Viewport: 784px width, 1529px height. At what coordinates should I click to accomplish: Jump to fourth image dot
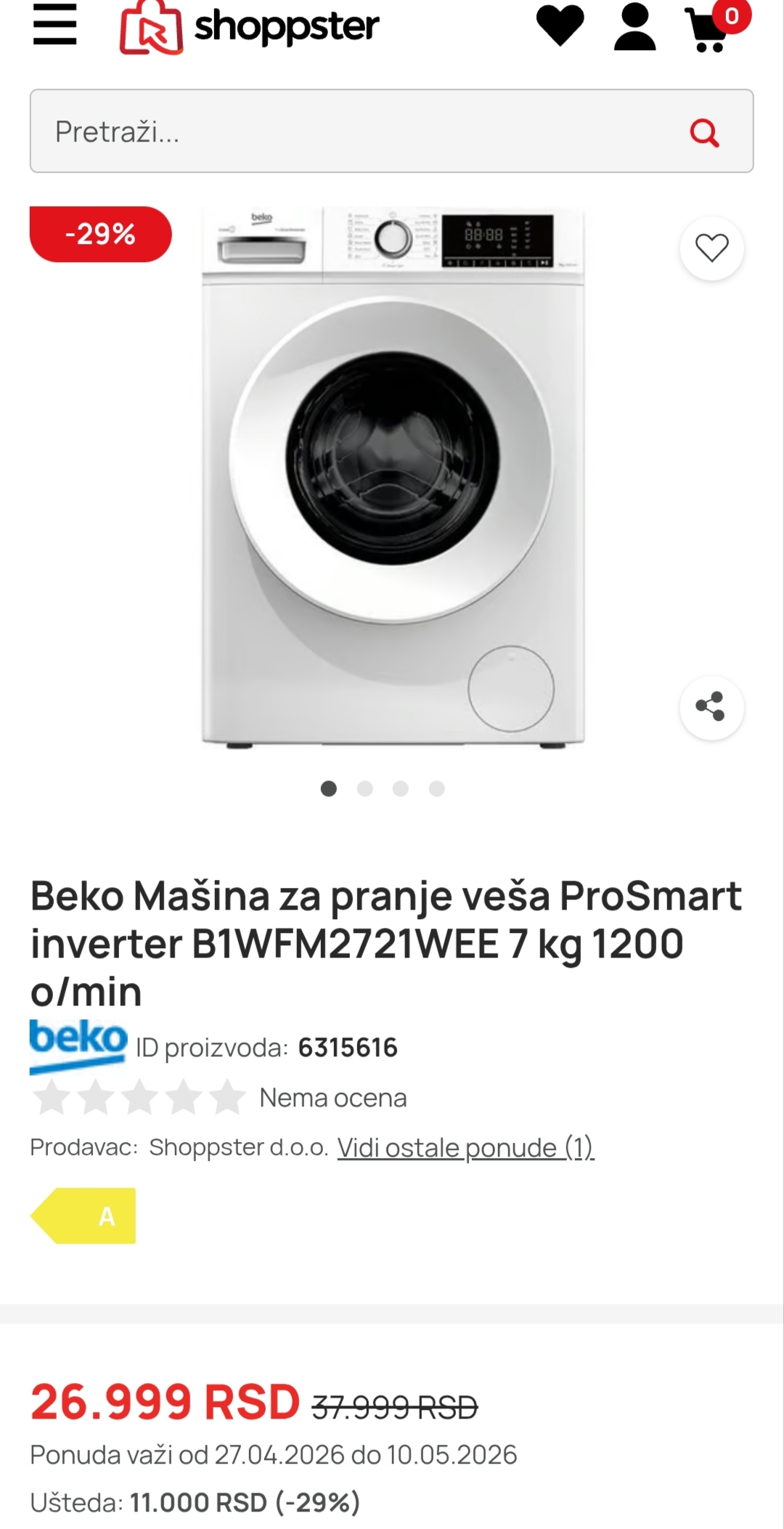436,788
